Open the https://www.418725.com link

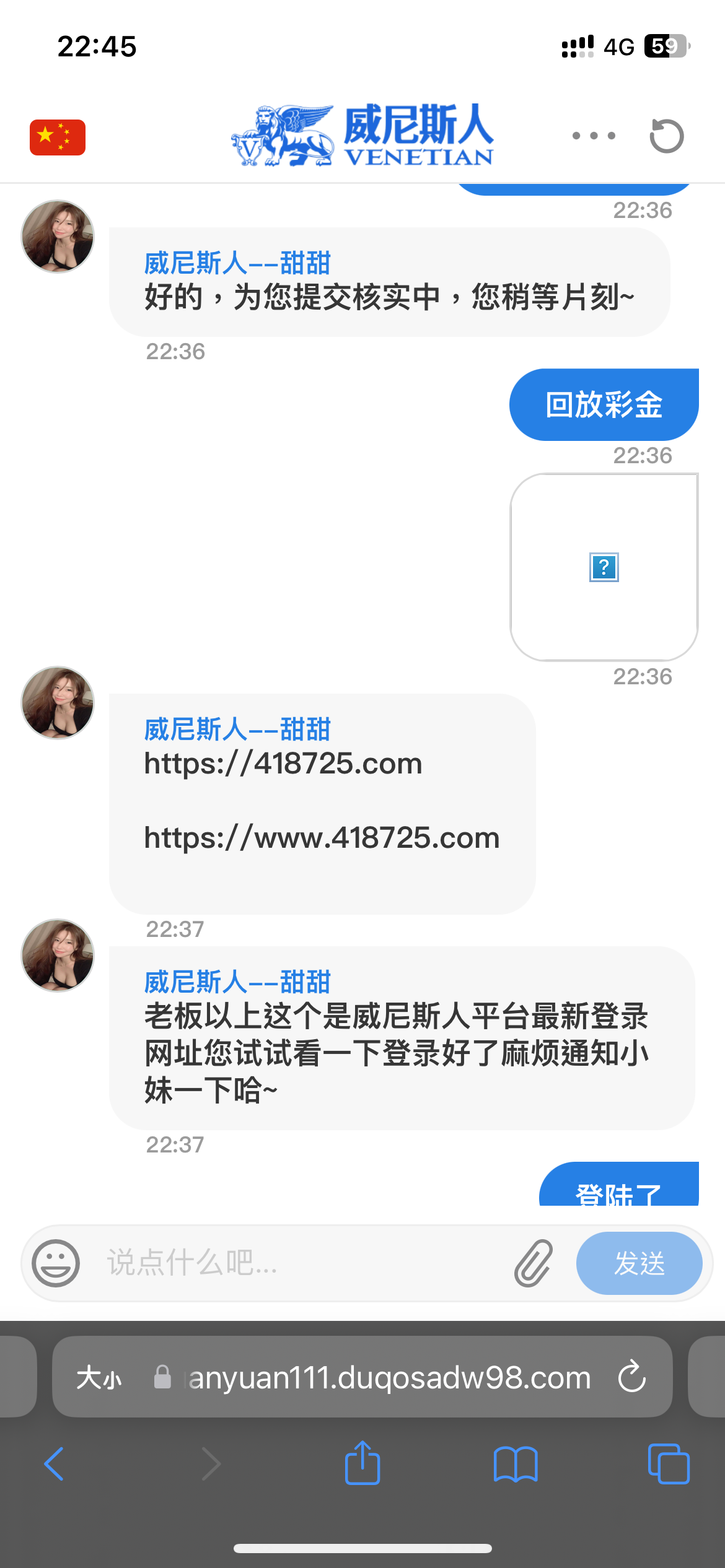322,838
